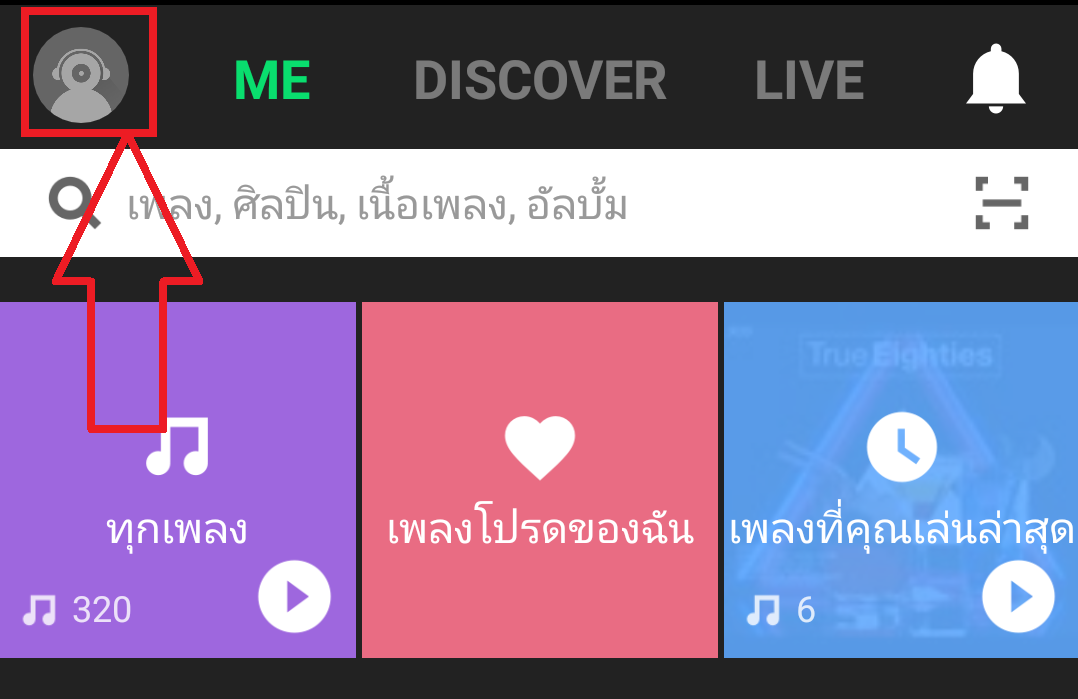Play all songs in ทุกเพลง
Screen dimensions: 1078x699
tap(294, 597)
